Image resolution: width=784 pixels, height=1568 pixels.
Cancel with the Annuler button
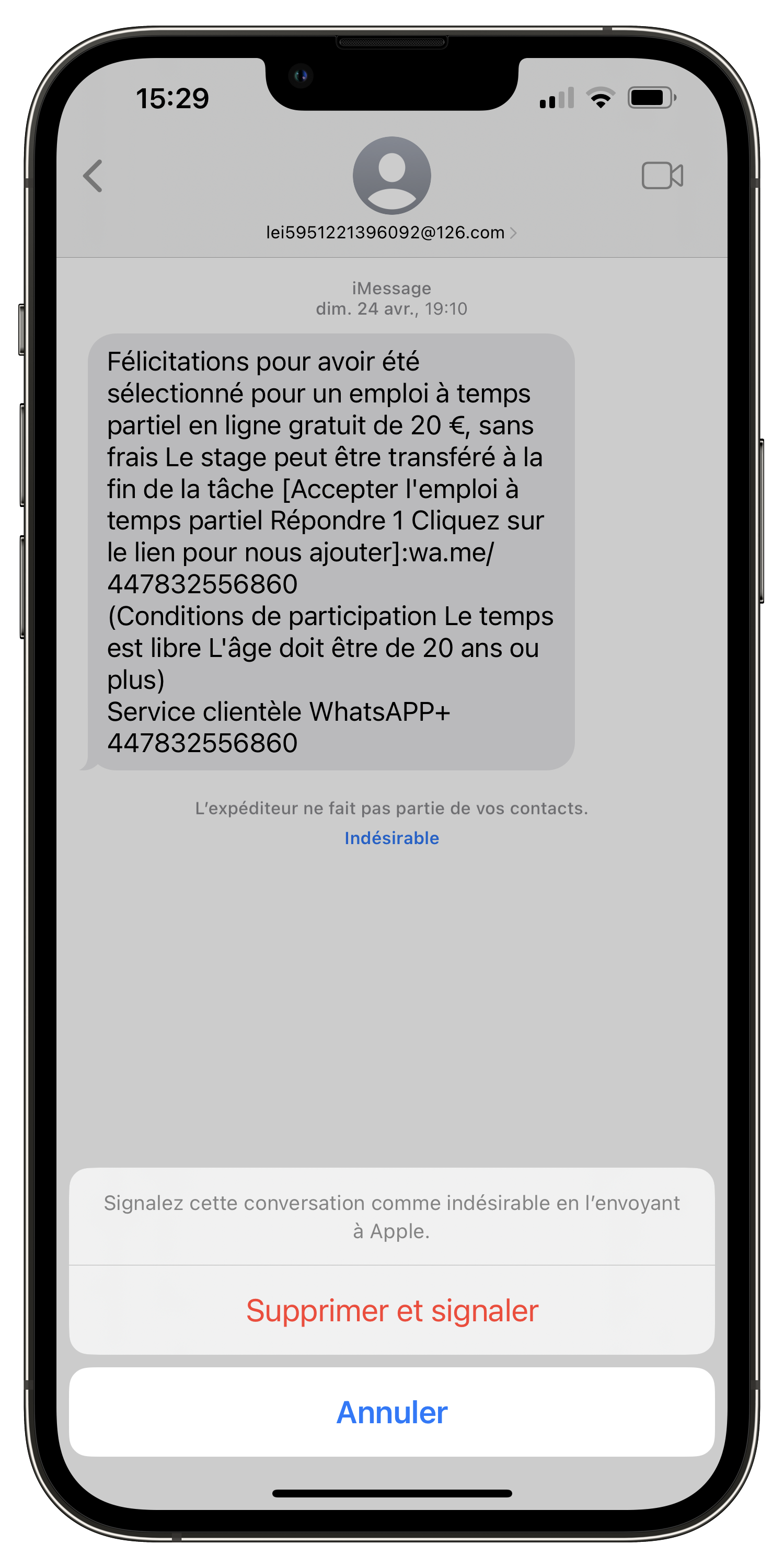tap(392, 1412)
